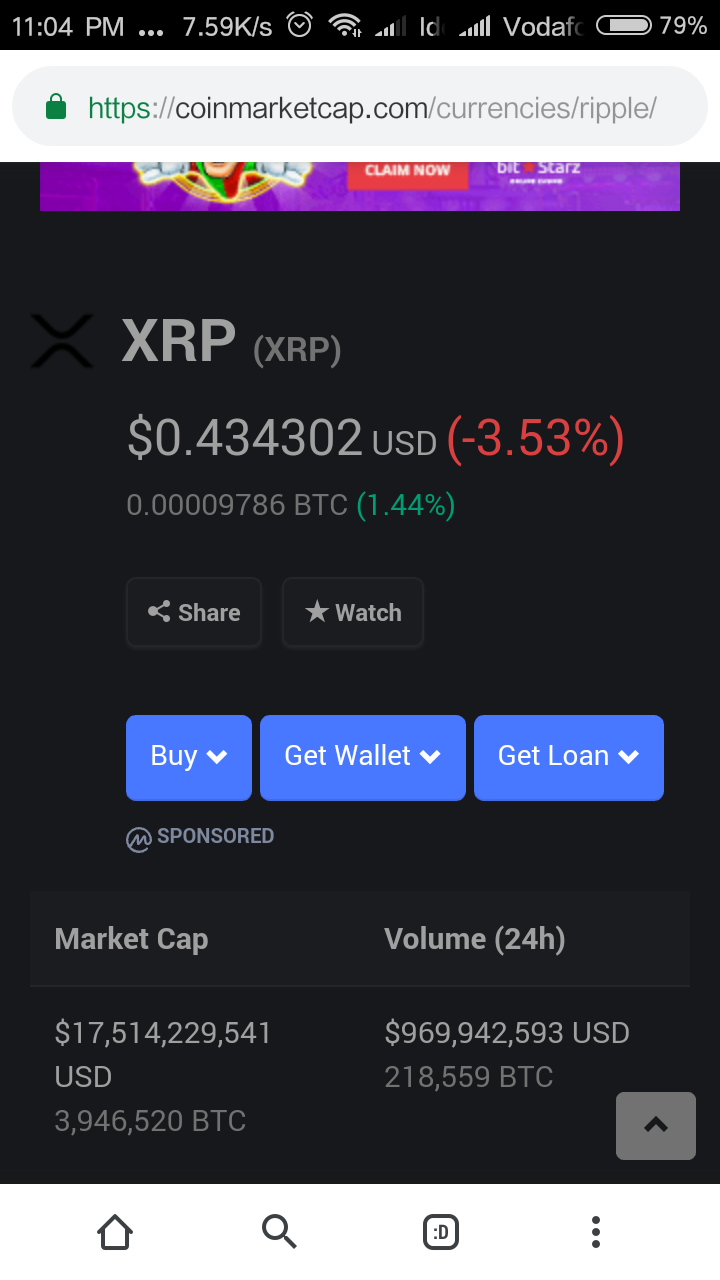Share the XRP page

194,612
